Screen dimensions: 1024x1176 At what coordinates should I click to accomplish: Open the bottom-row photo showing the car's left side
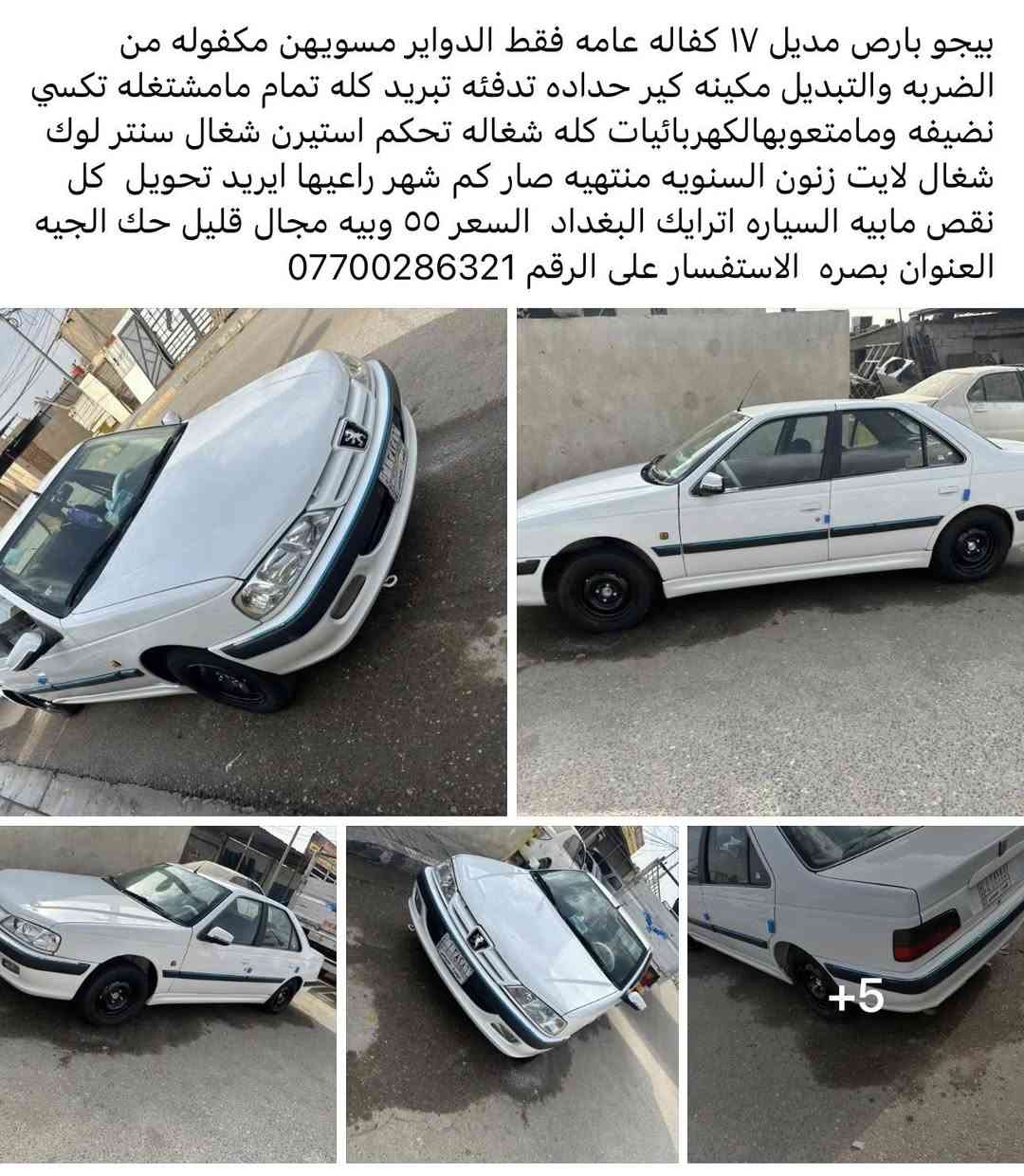[168, 994]
